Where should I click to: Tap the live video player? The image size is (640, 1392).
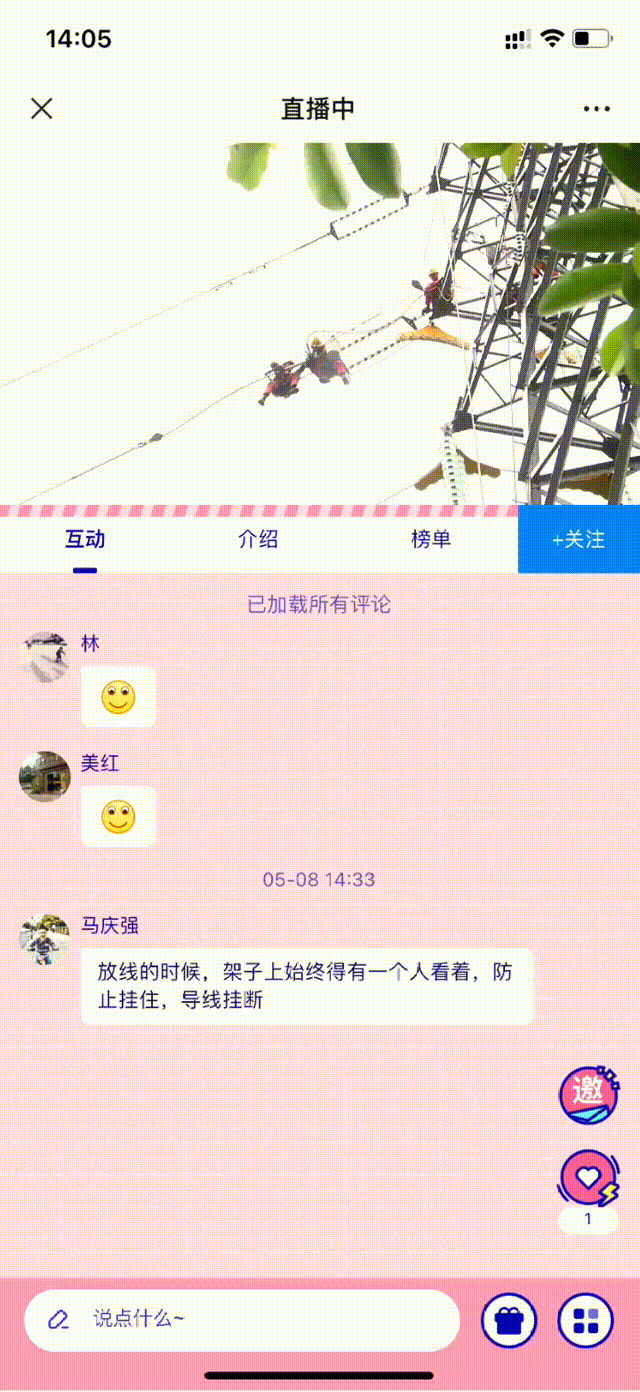tap(320, 323)
